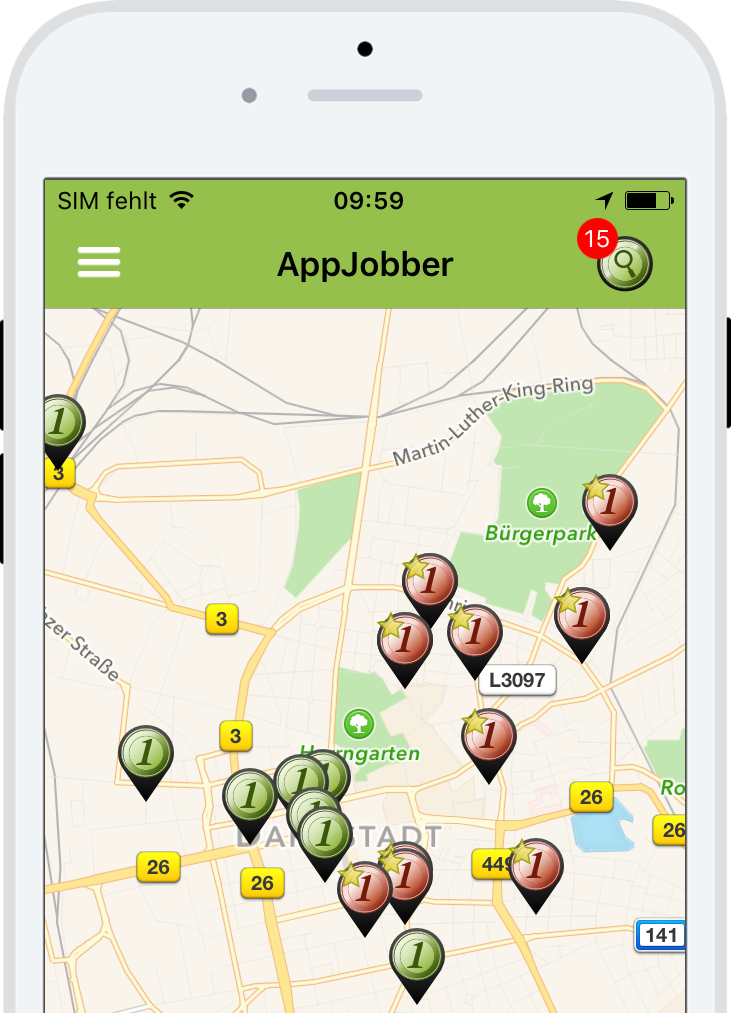
Task: Open the red job pin next to 449 sign
Action: pos(536,867)
